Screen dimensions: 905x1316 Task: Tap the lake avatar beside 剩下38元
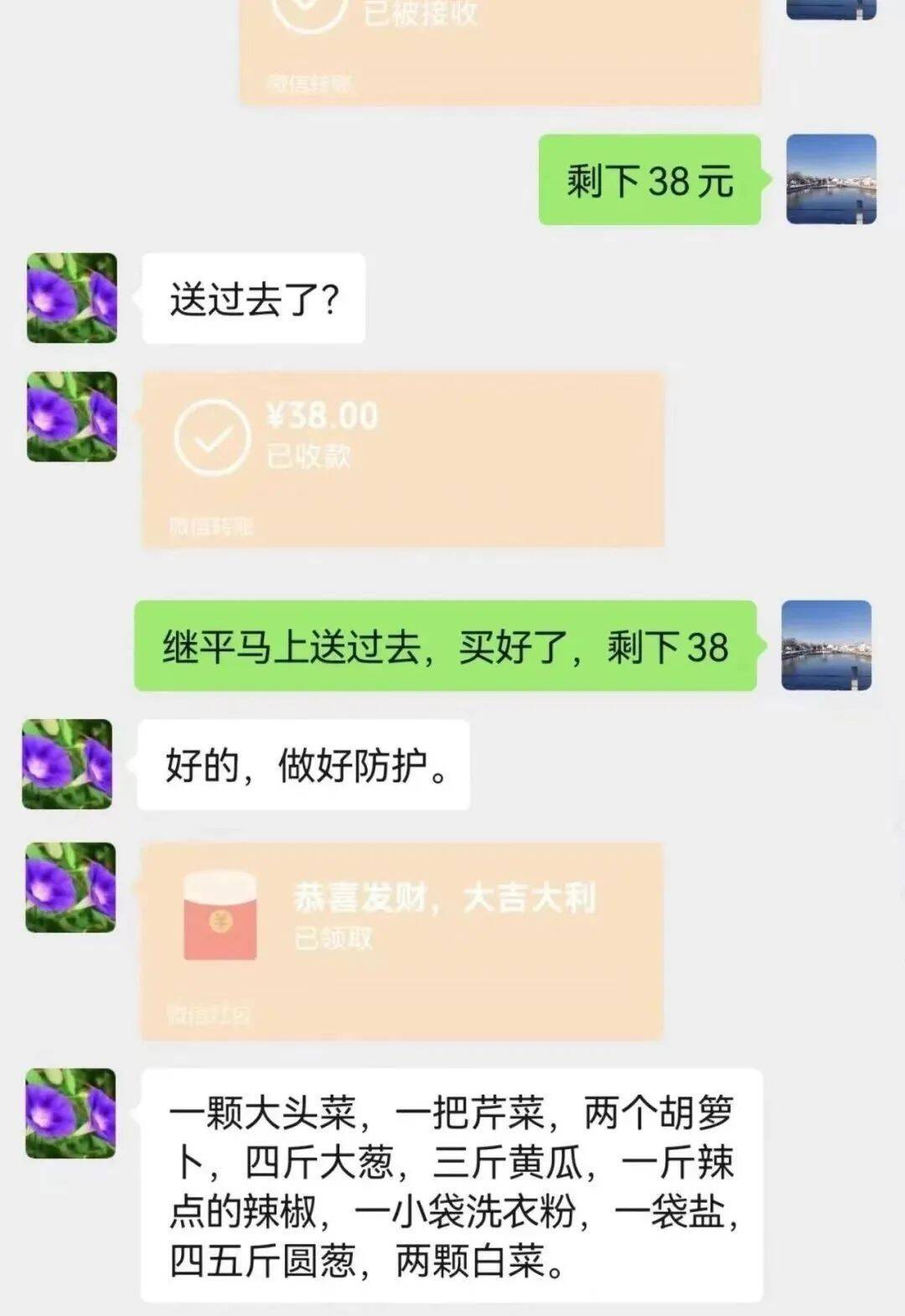pos(830,179)
